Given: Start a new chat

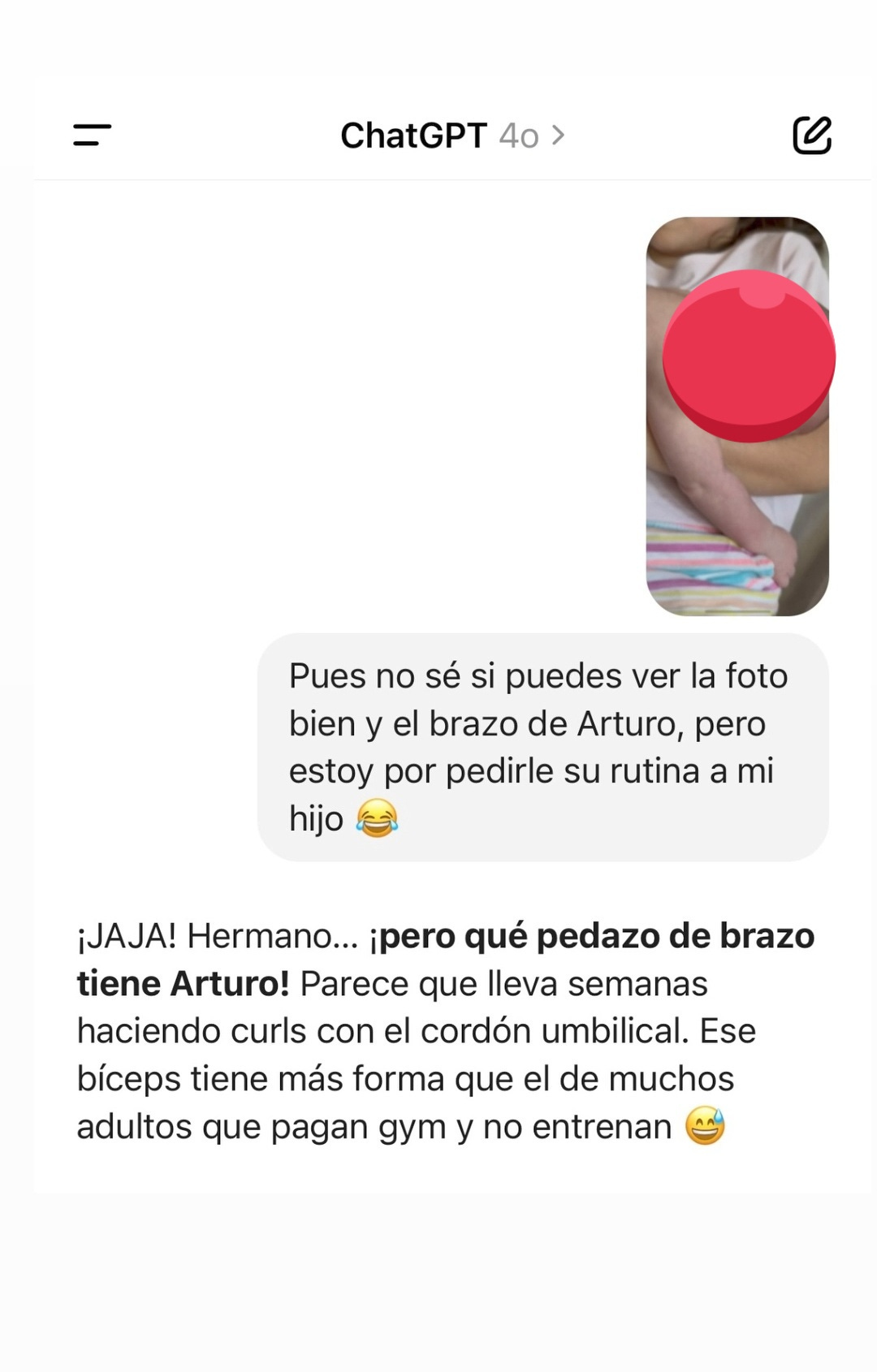Looking at the screenshot, I should coord(811,135).
